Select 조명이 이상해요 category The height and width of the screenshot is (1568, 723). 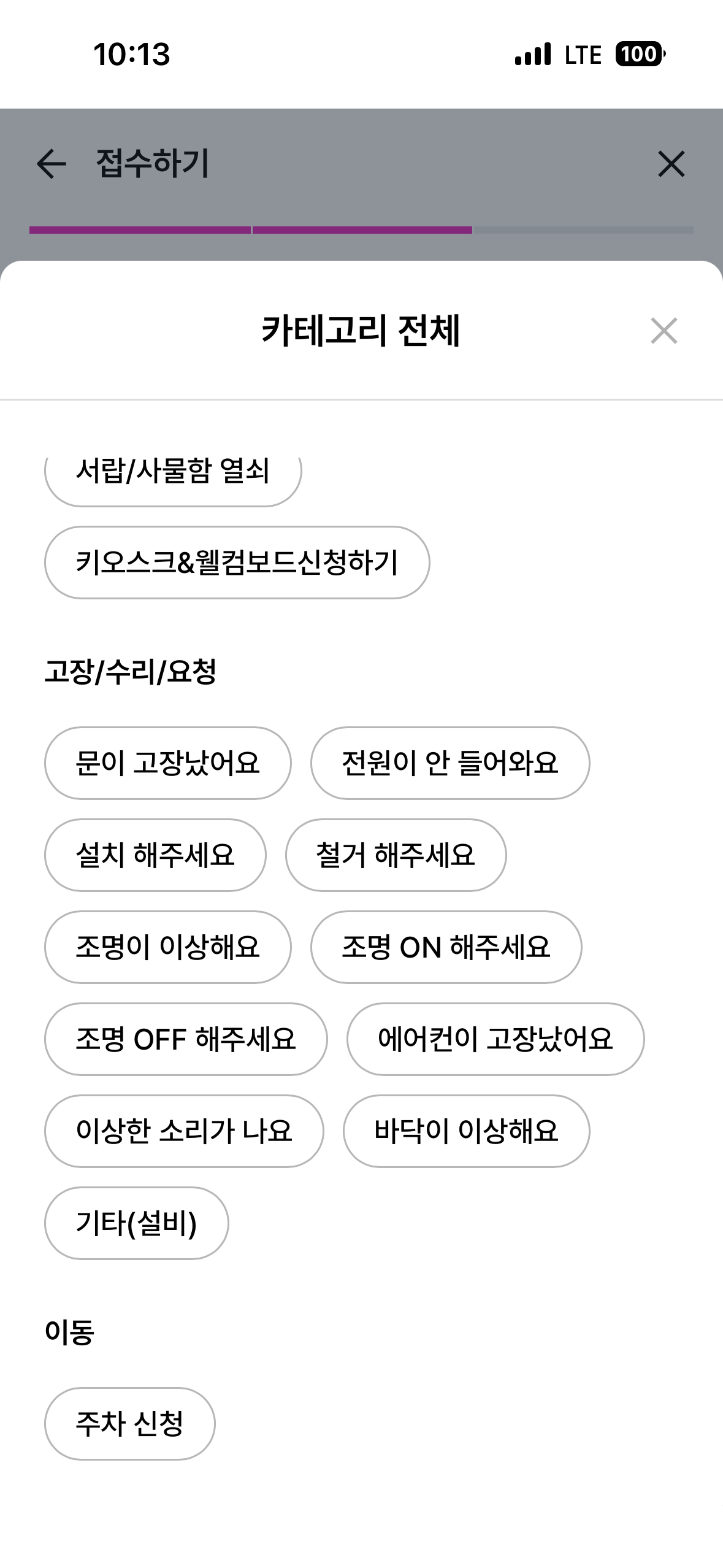[x=167, y=947]
